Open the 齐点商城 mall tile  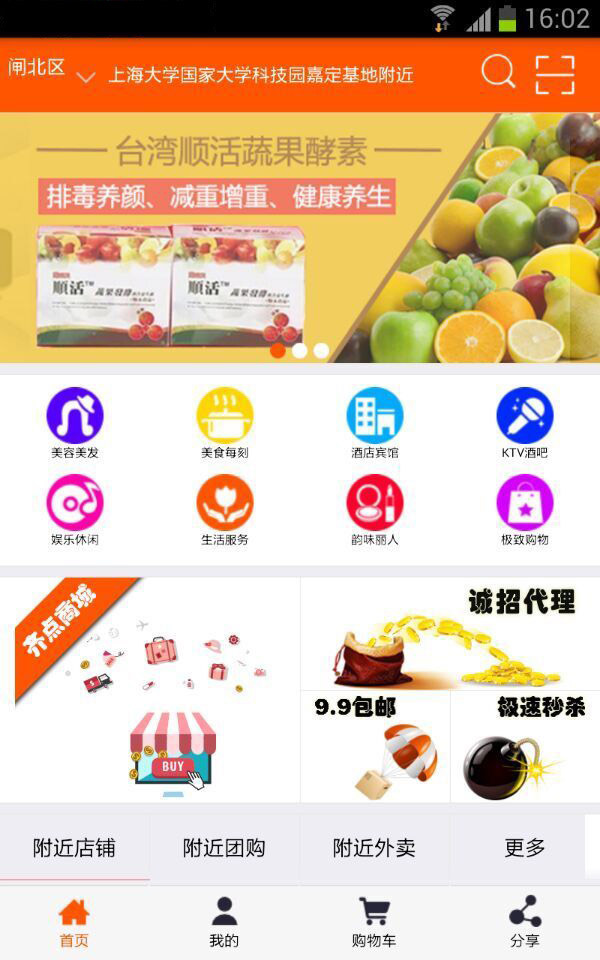point(150,690)
